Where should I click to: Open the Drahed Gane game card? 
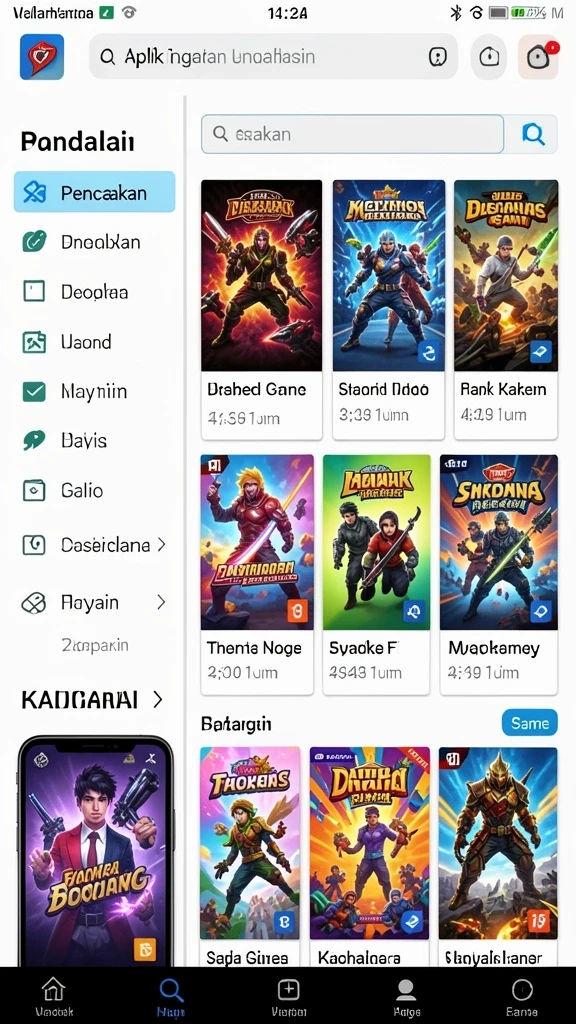261,310
